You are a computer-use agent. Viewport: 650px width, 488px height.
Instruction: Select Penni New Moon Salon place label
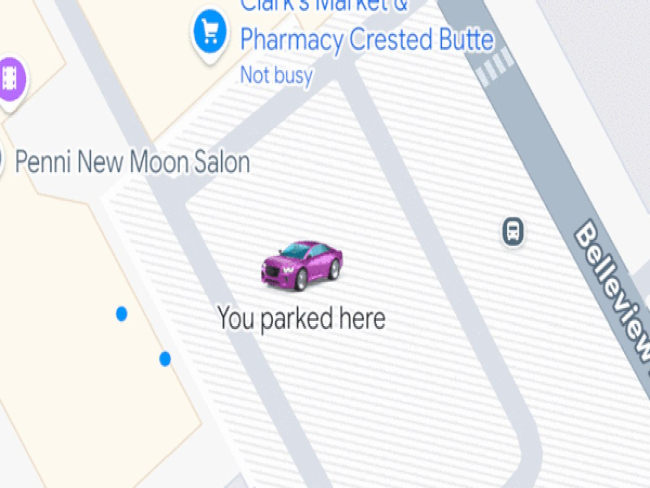pos(132,162)
